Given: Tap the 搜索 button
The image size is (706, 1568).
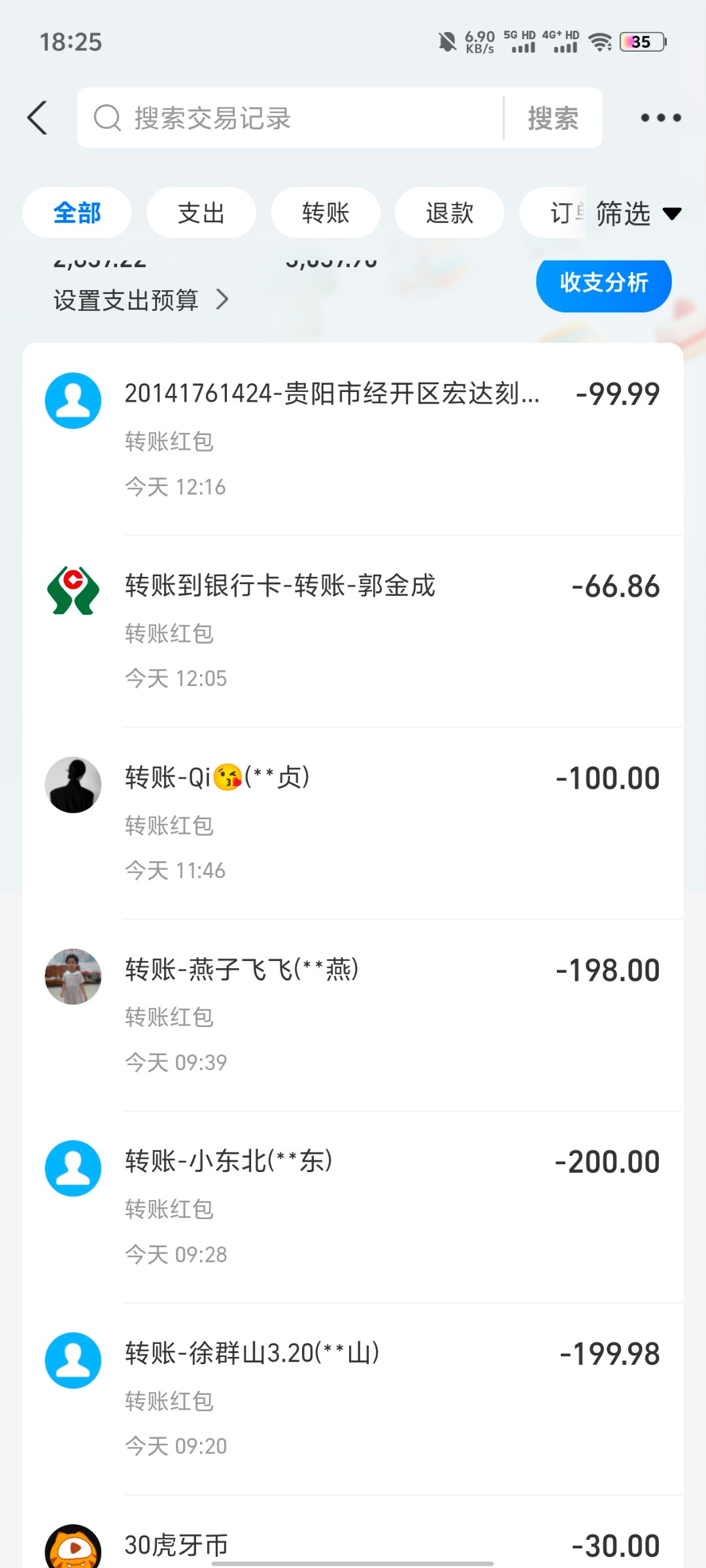Looking at the screenshot, I should point(553,118).
